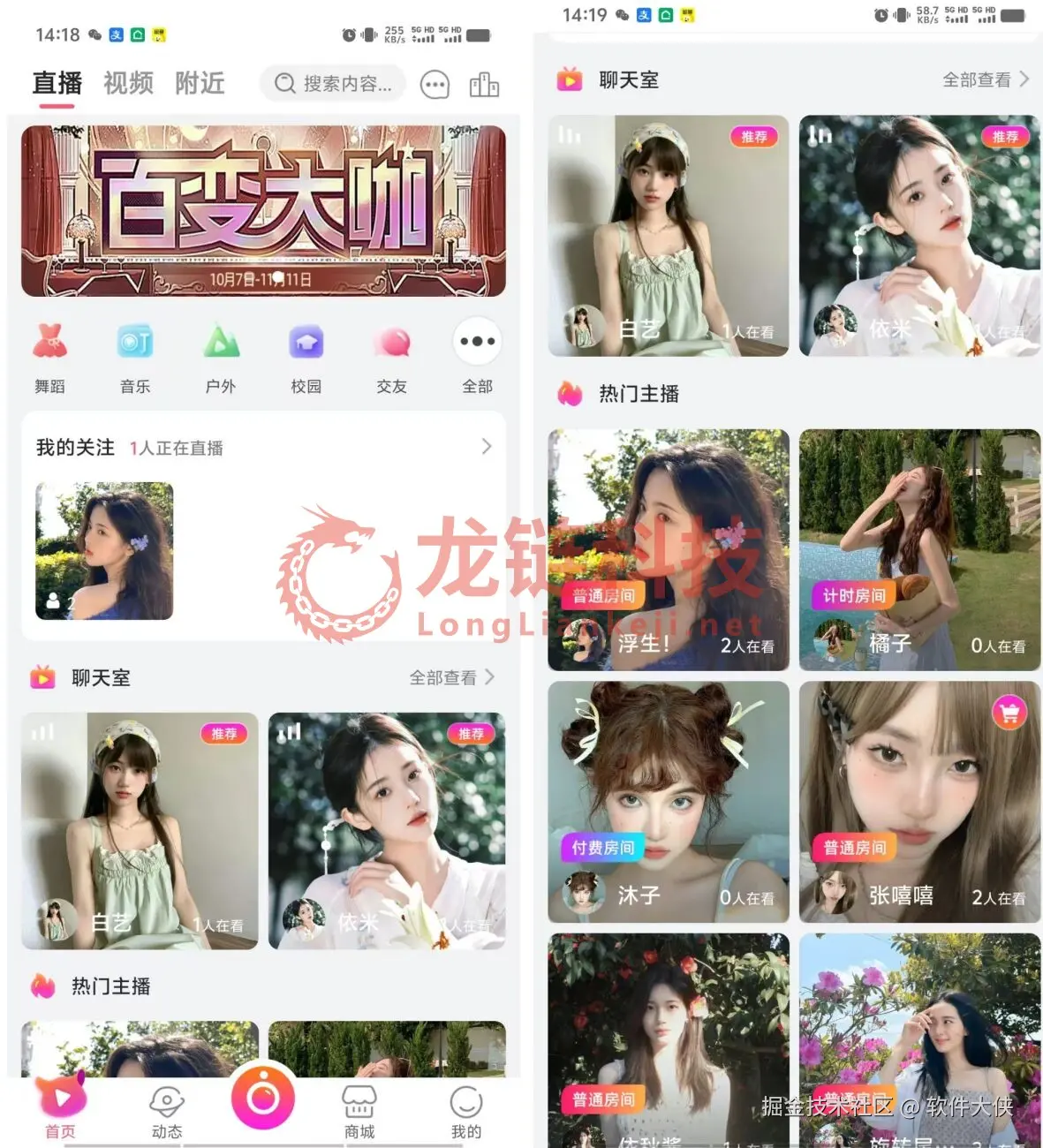Go to the 动态 tab
Screen dimensions: 1043x1148
click(x=166, y=1113)
